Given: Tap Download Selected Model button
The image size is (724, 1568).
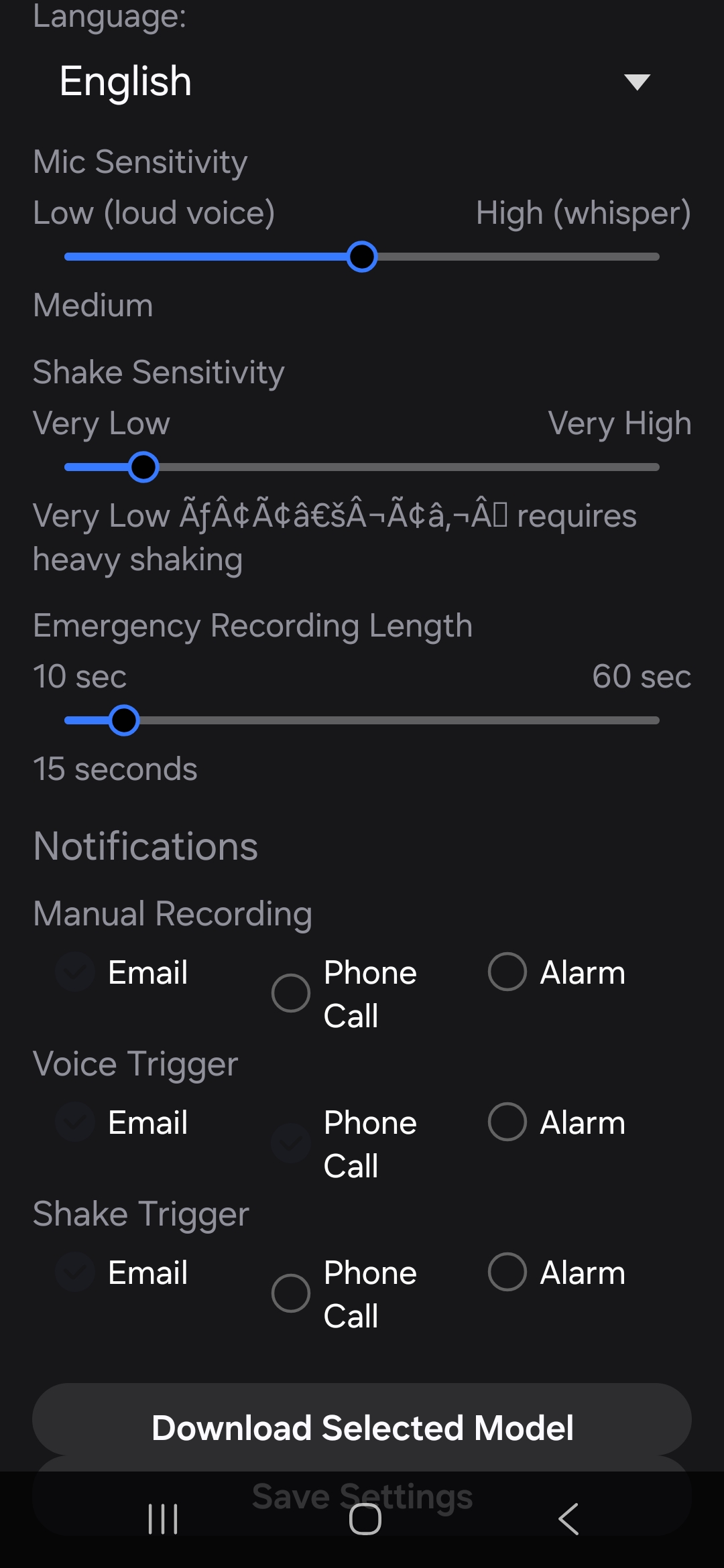Looking at the screenshot, I should point(362,1427).
